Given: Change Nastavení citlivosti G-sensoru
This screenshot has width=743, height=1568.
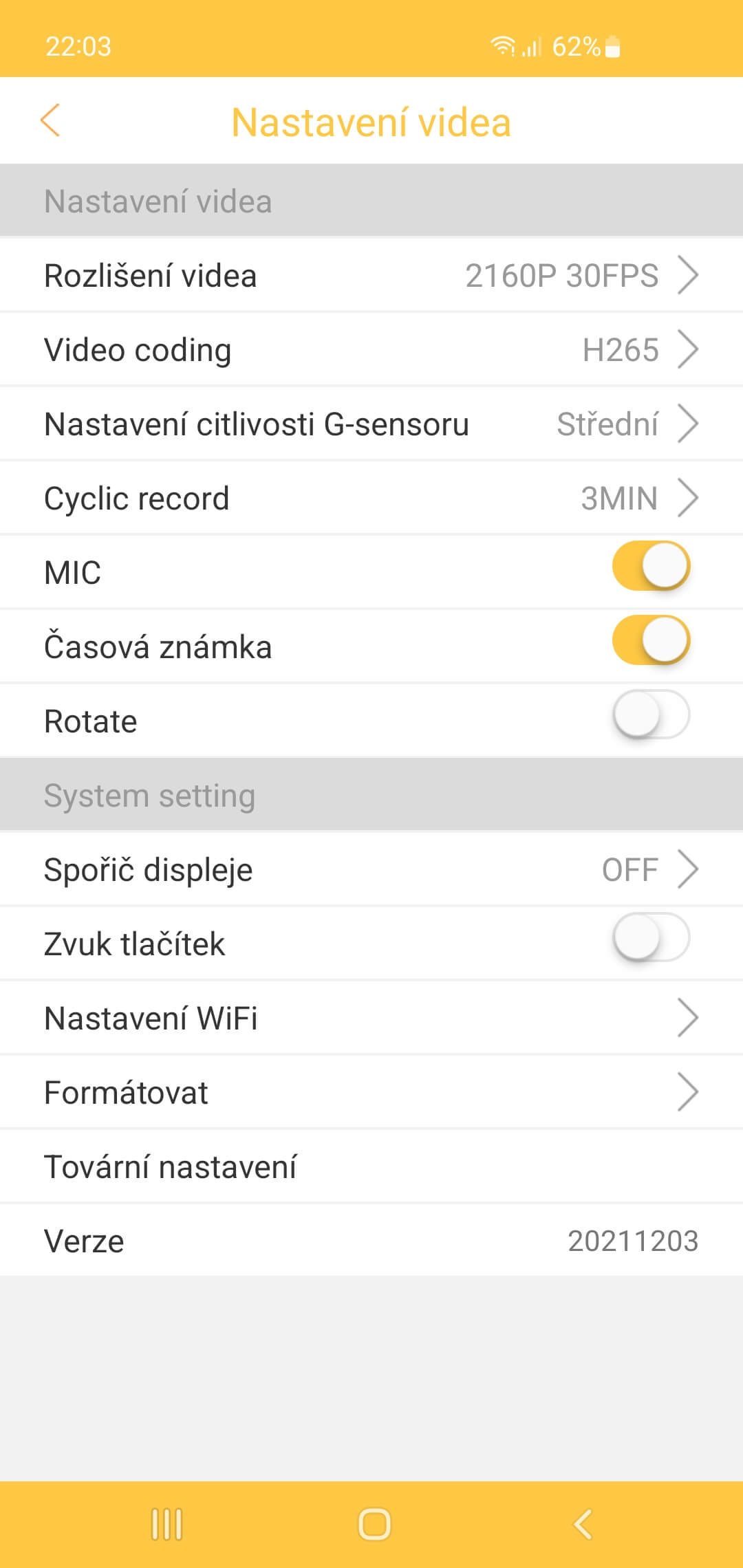Looking at the screenshot, I should pos(371,424).
